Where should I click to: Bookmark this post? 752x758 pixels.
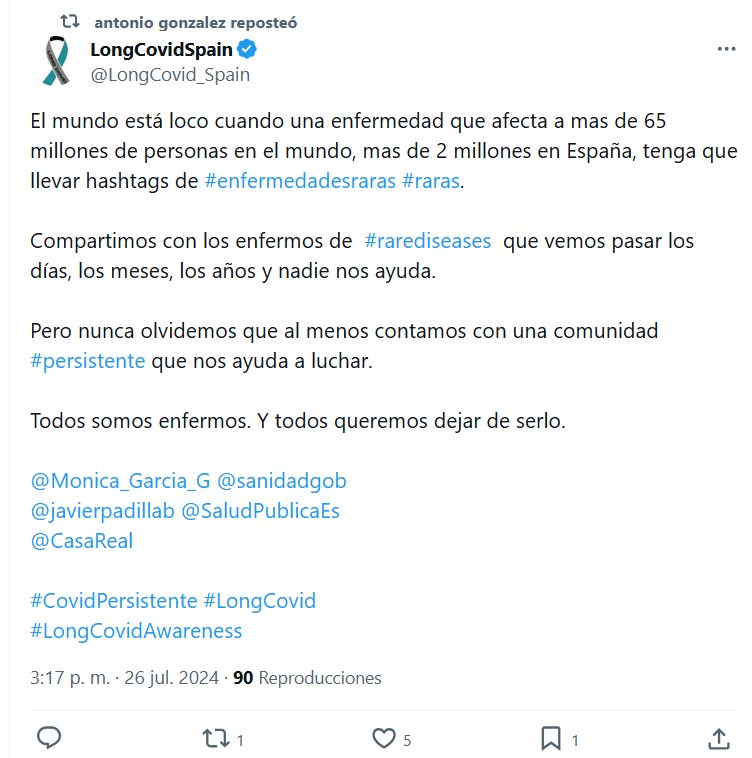click(x=551, y=738)
